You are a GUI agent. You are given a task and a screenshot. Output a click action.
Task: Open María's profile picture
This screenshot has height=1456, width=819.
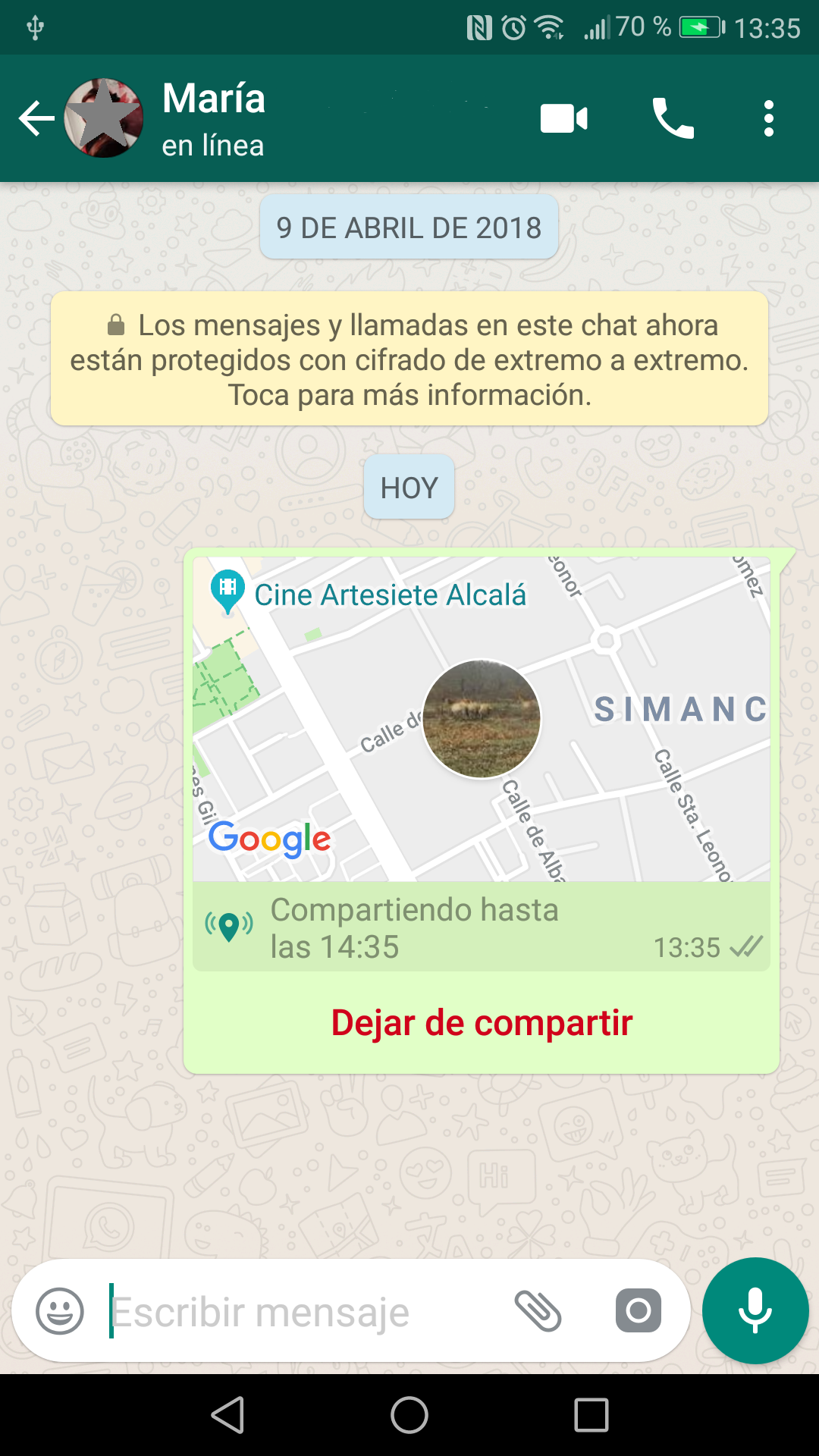tap(106, 118)
